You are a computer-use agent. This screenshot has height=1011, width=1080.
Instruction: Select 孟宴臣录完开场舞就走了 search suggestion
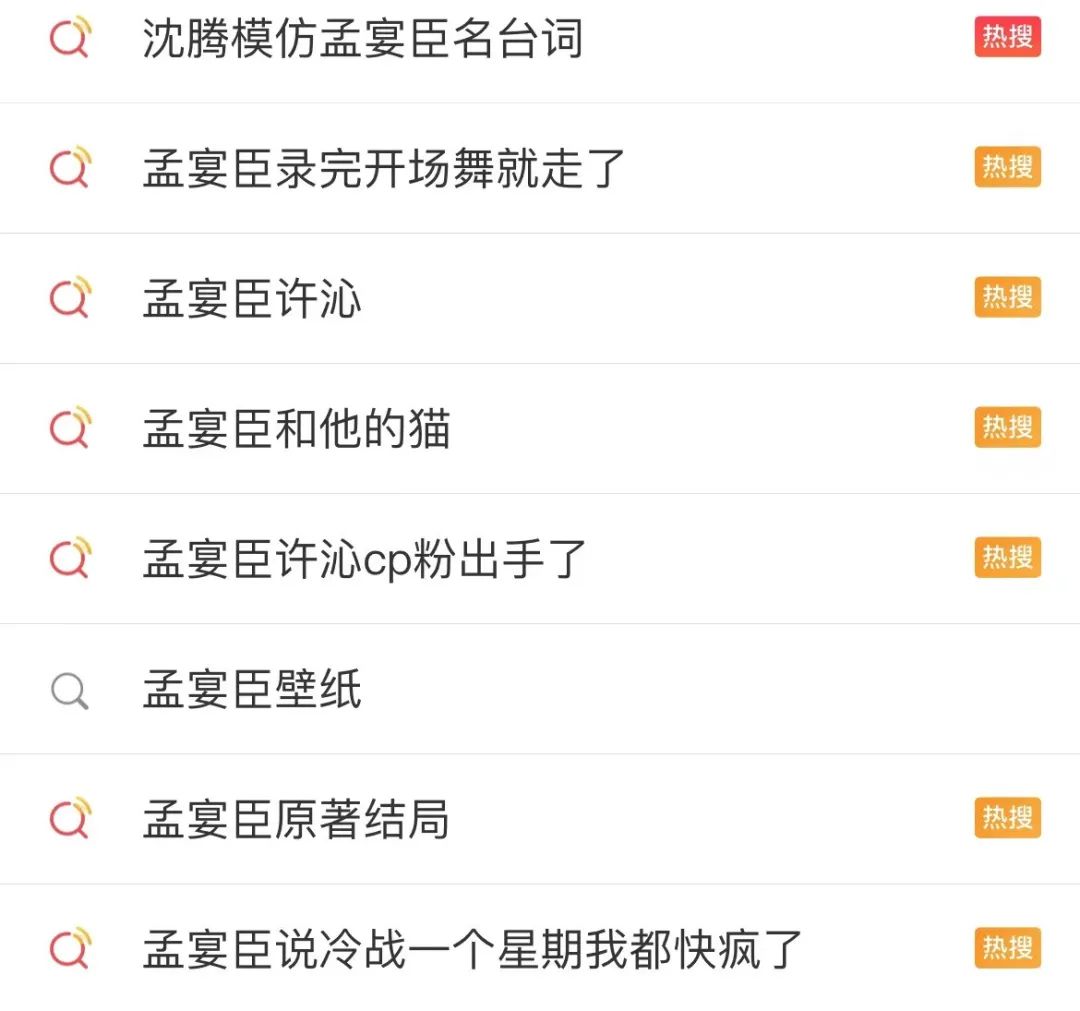click(x=384, y=168)
